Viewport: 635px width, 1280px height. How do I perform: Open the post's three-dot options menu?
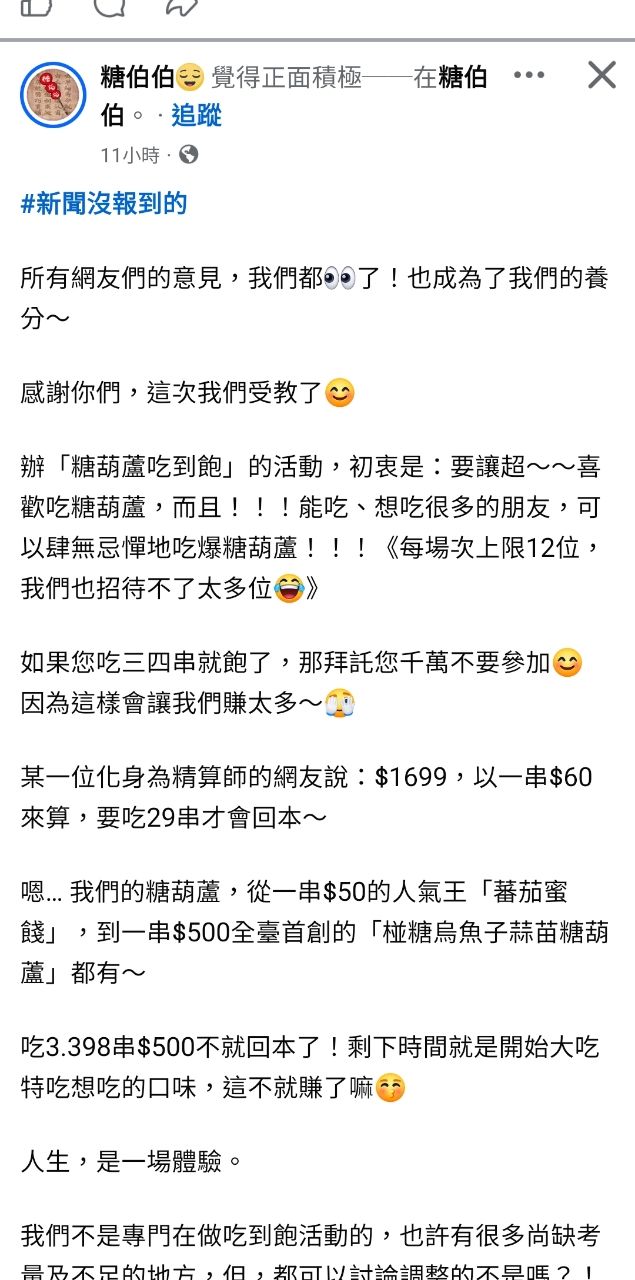(529, 76)
